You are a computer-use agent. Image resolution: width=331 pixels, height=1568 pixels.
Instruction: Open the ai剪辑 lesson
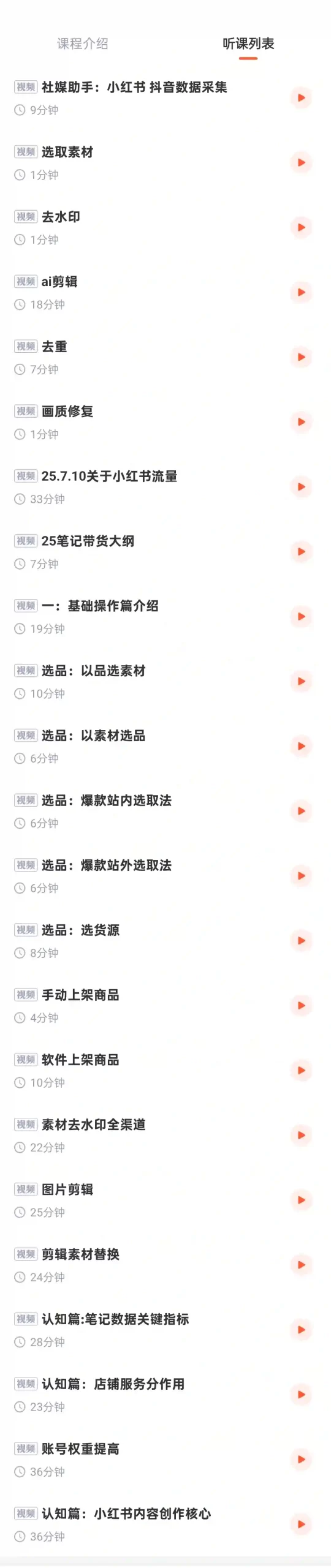tap(165, 293)
